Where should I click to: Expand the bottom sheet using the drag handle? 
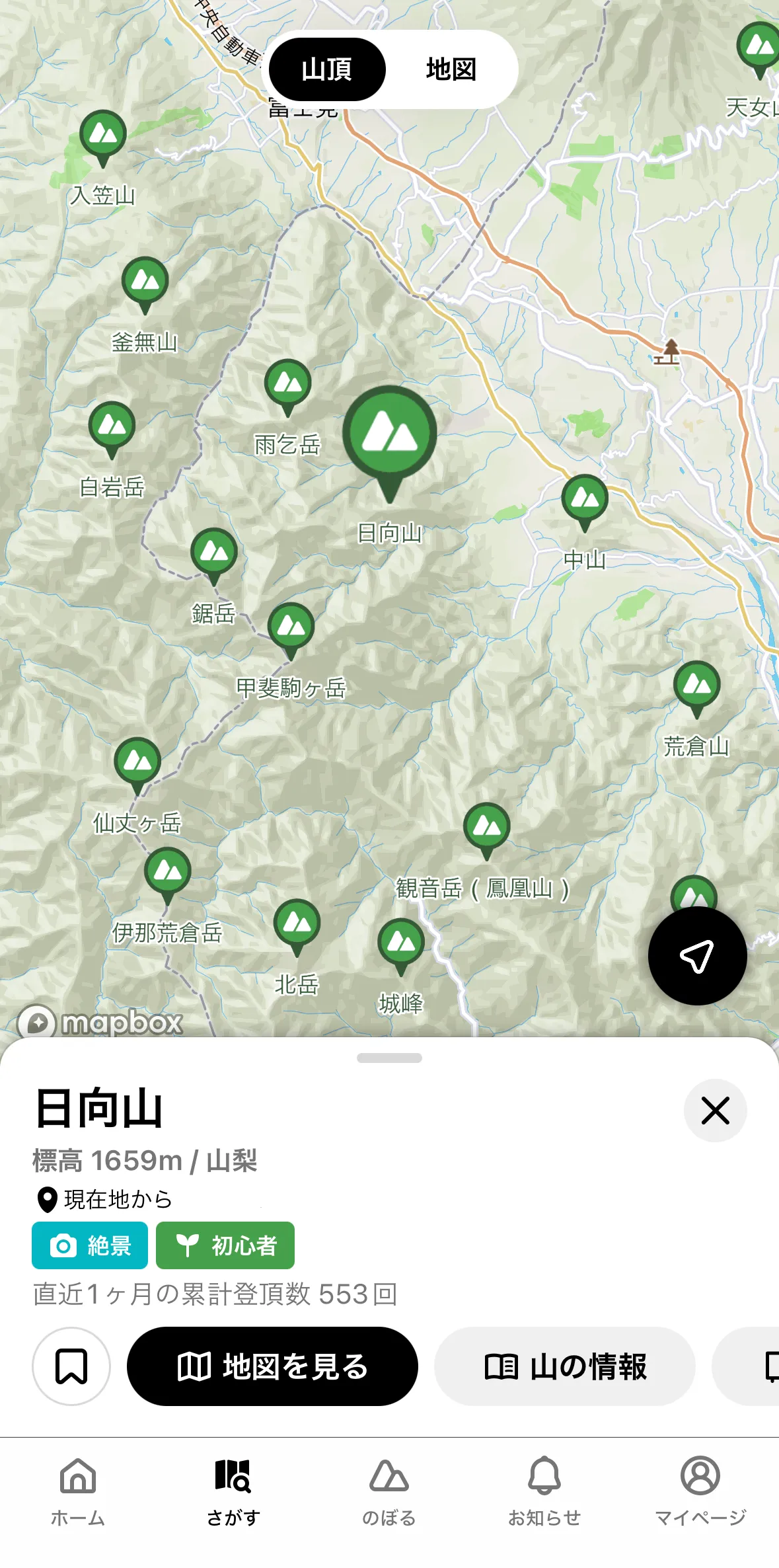pos(389,1058)
